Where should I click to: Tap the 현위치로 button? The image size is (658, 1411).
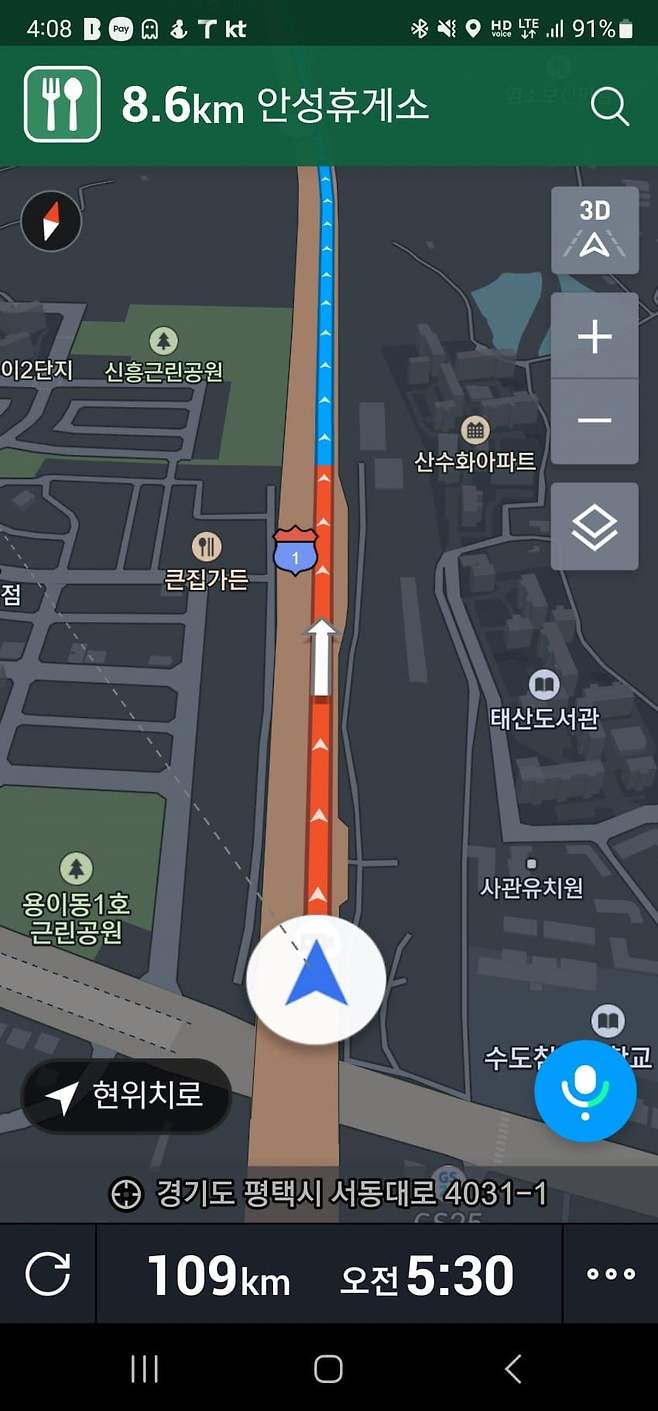[126, 1096]
